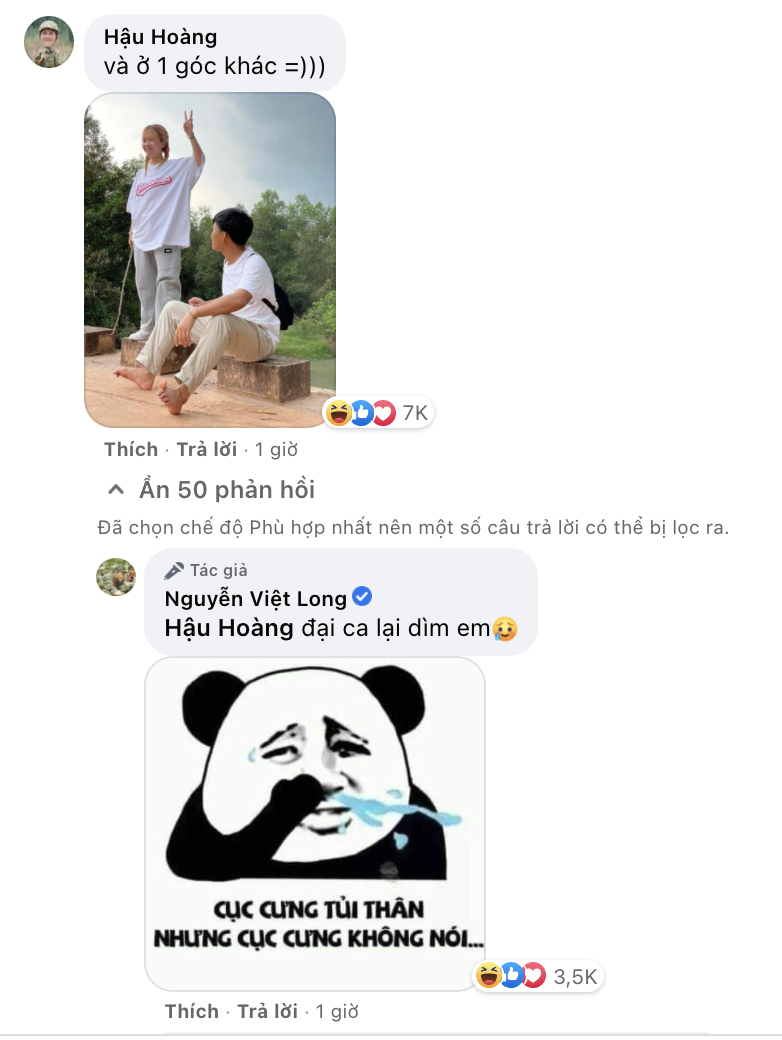The width and height of the screenshot is (782, 1040).
Task: Open tagged Hậu Hoàng mention in reply
Action: click(228, 629)
